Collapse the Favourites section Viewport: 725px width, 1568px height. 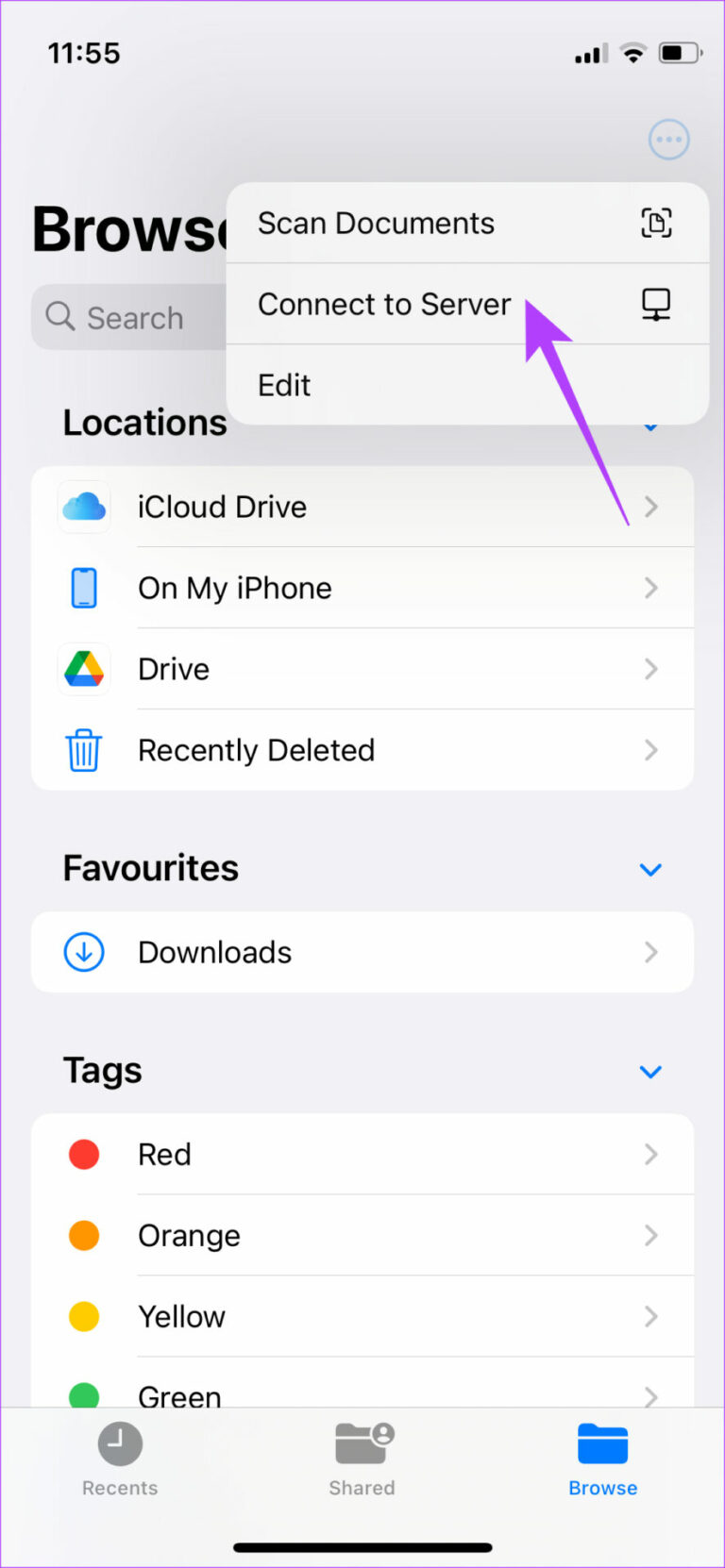tap(650, 870)
